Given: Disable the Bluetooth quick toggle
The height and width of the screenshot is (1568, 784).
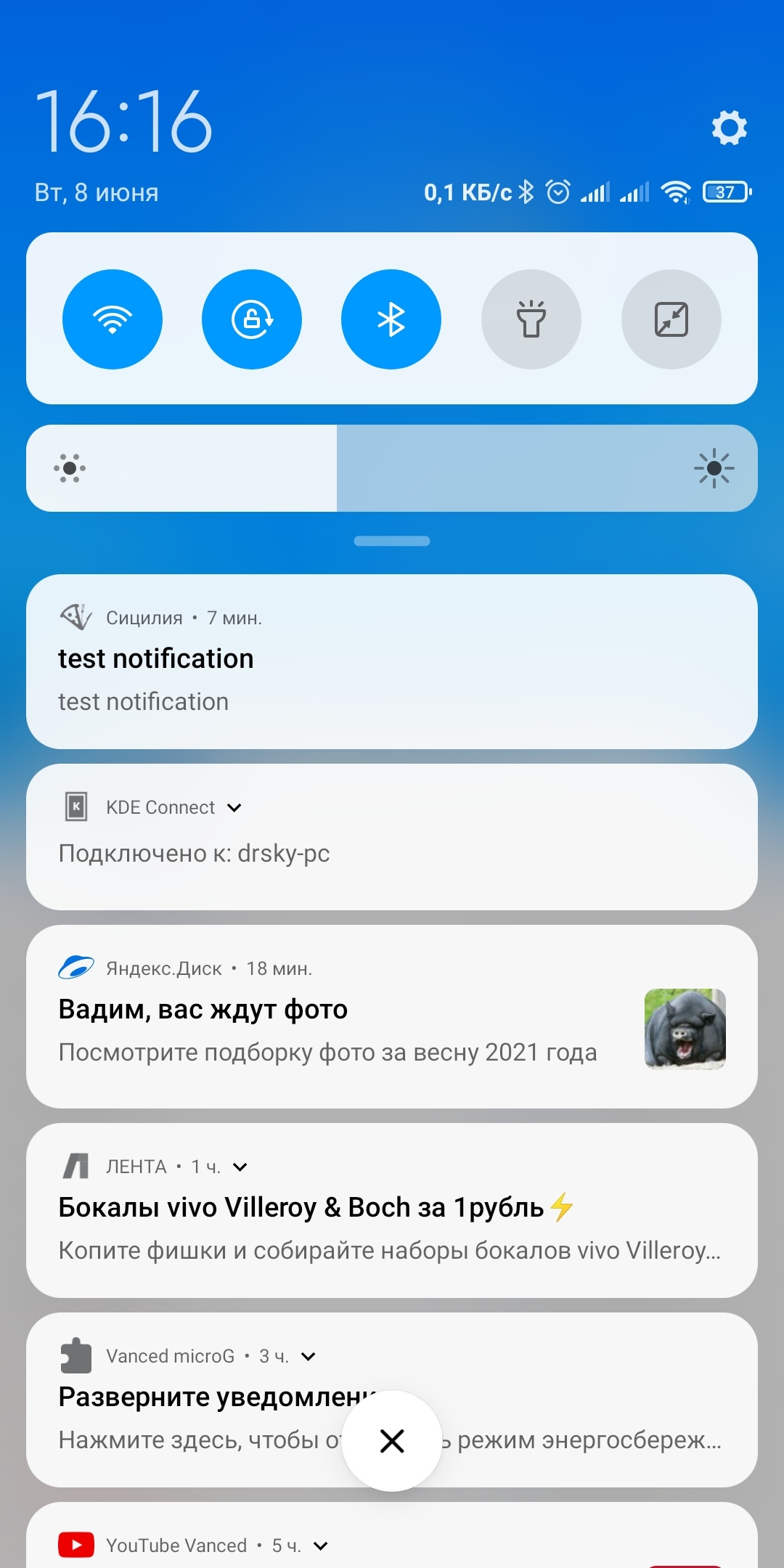Looking at the screenshot, I should [x=391, y=319].
